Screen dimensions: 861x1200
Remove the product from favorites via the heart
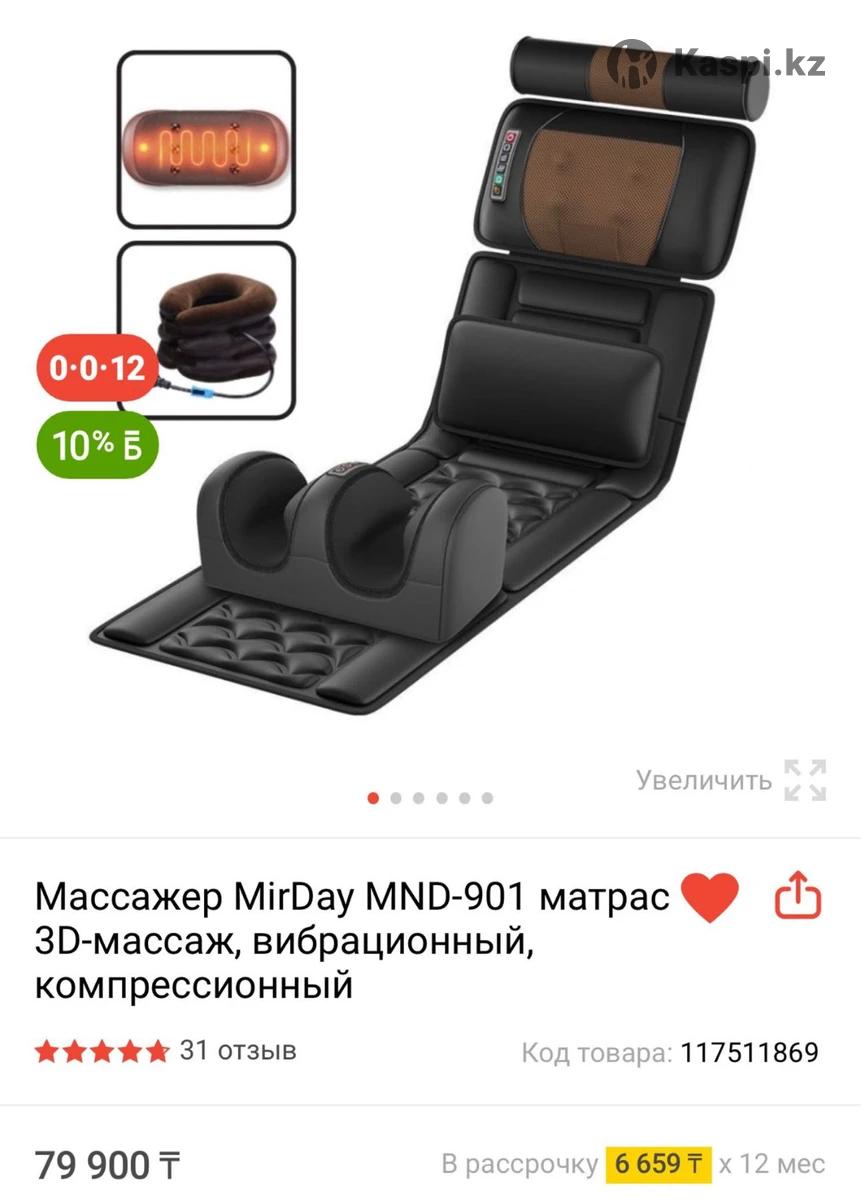click(x=709, y=897)
